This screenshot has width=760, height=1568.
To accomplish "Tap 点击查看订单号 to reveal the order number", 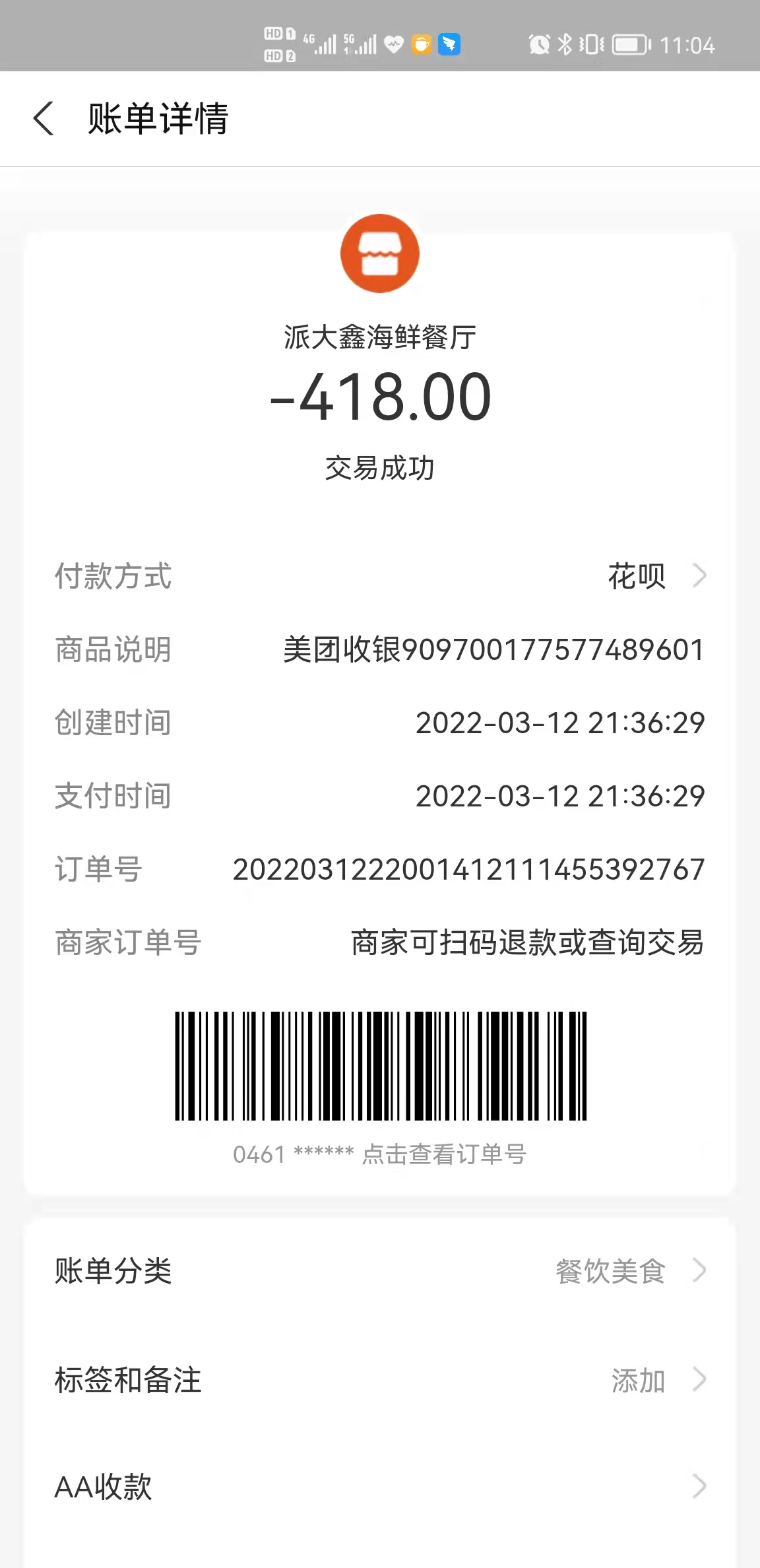I will tap(444, 1154).
